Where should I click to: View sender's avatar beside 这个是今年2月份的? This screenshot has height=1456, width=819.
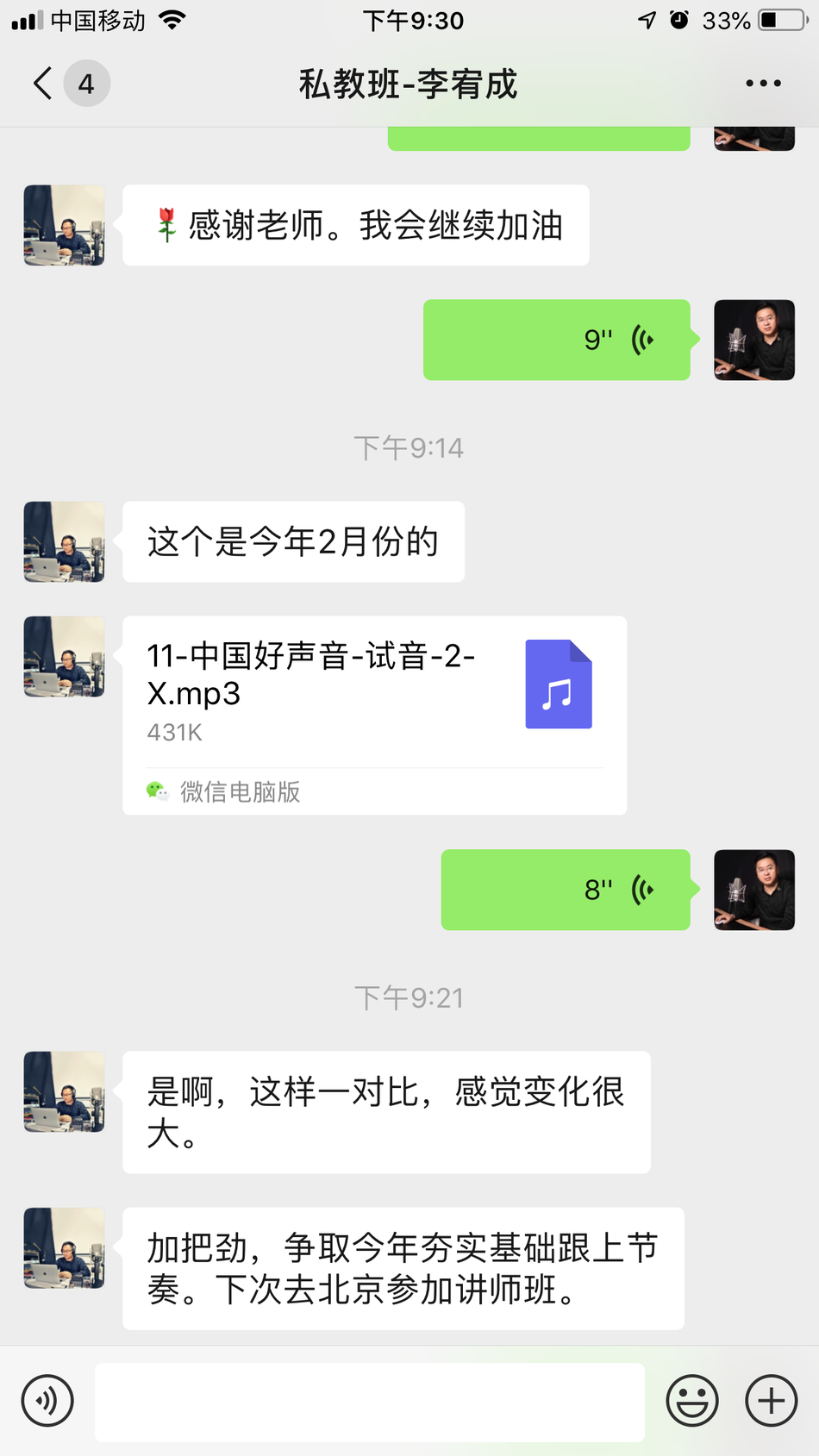click(64, 541)
